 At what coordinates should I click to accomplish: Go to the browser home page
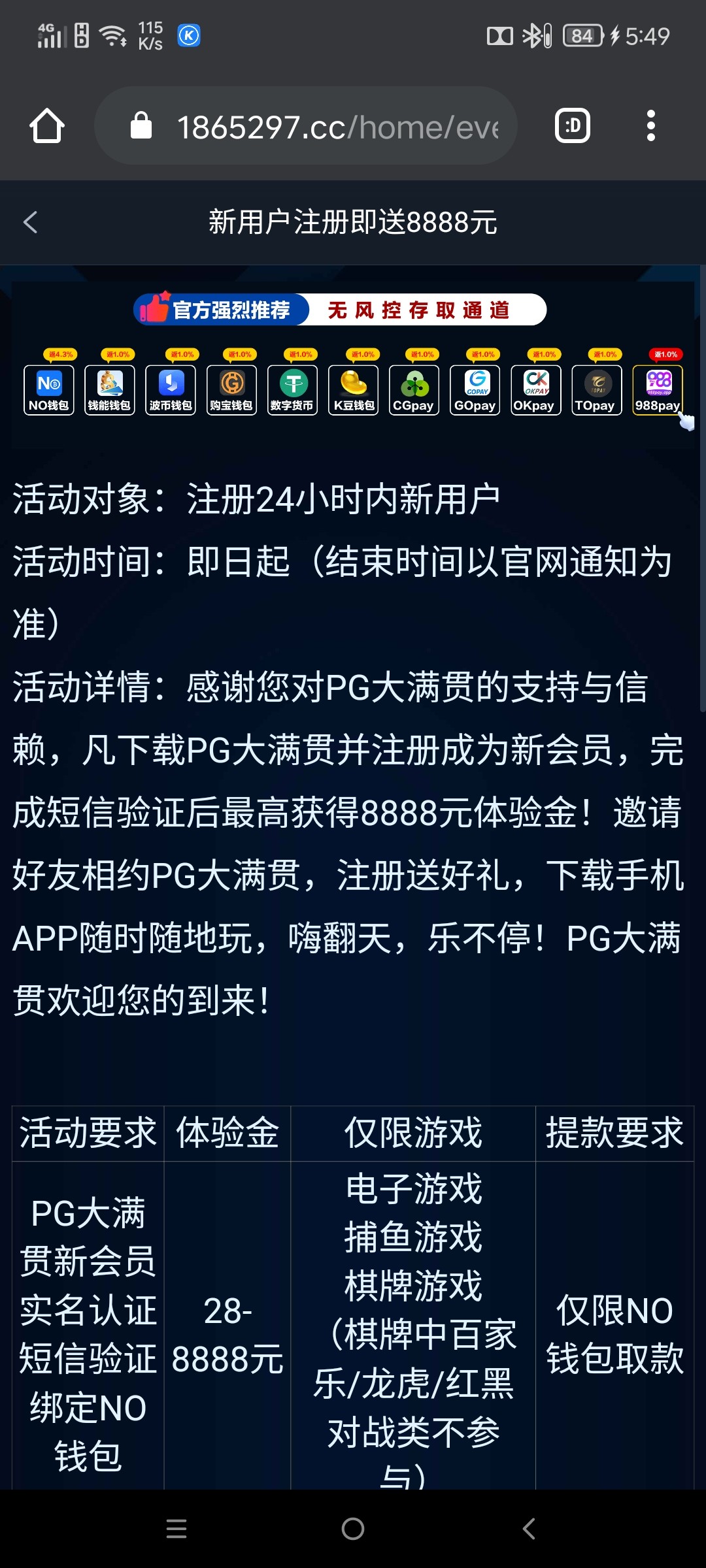click(x=46, y=126)
